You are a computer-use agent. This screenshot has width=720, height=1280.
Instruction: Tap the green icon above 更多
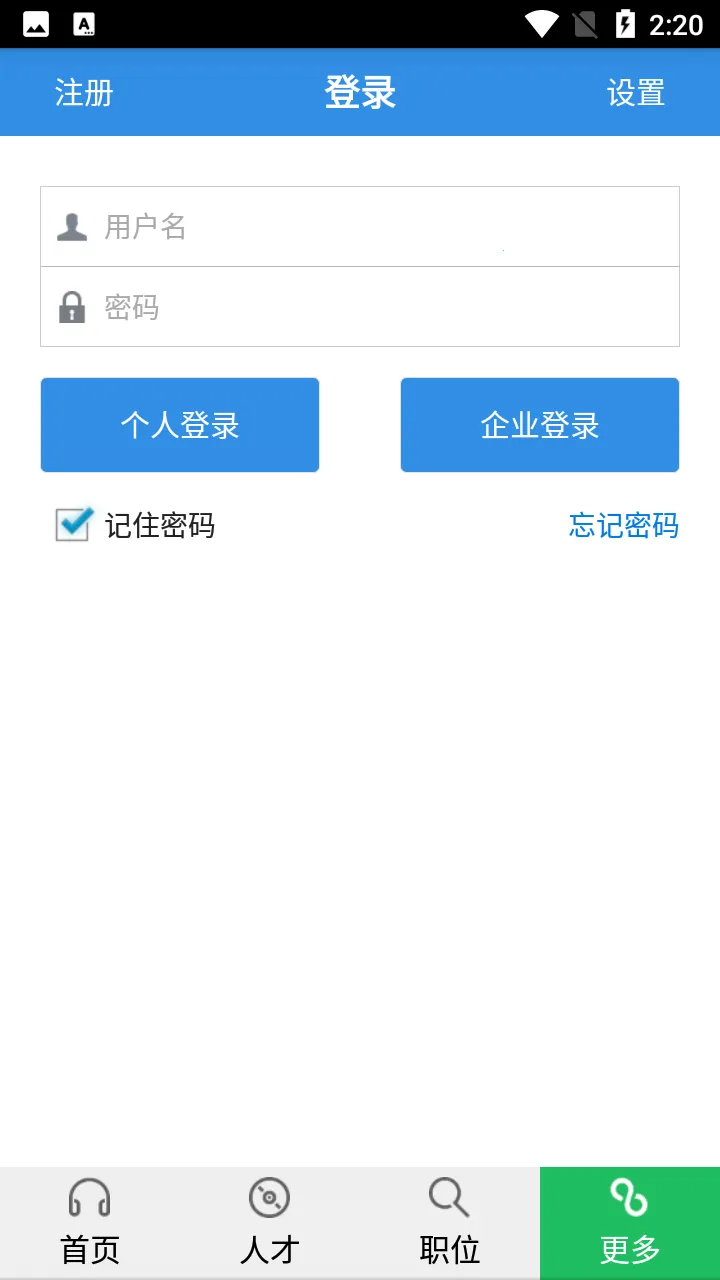629,1197
